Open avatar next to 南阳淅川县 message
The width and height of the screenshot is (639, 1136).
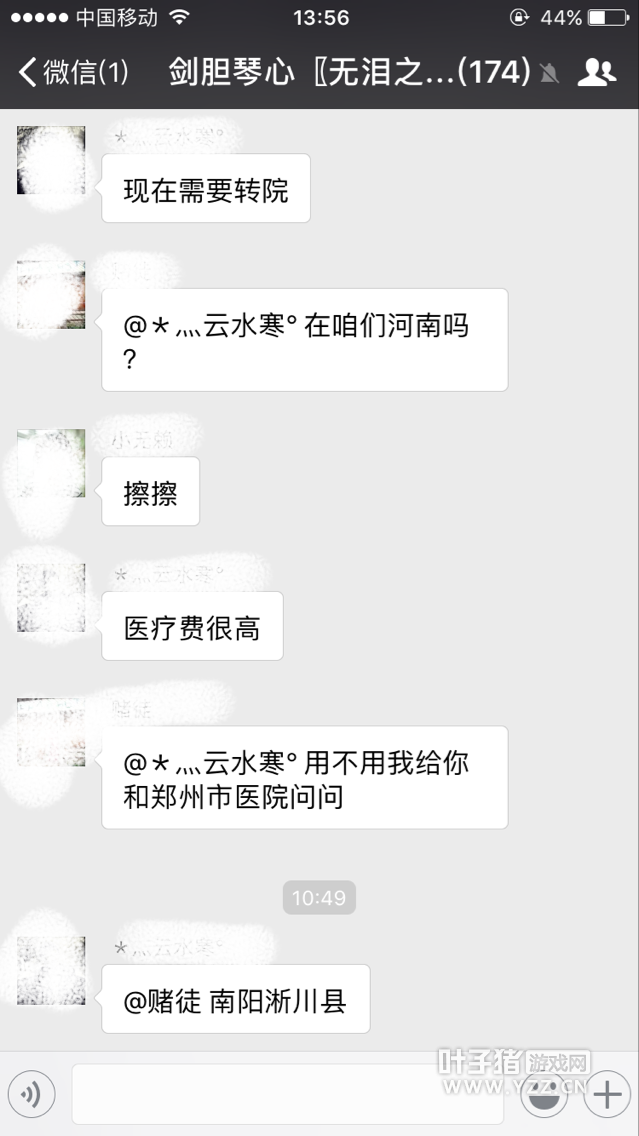click(x=51, y=970)
